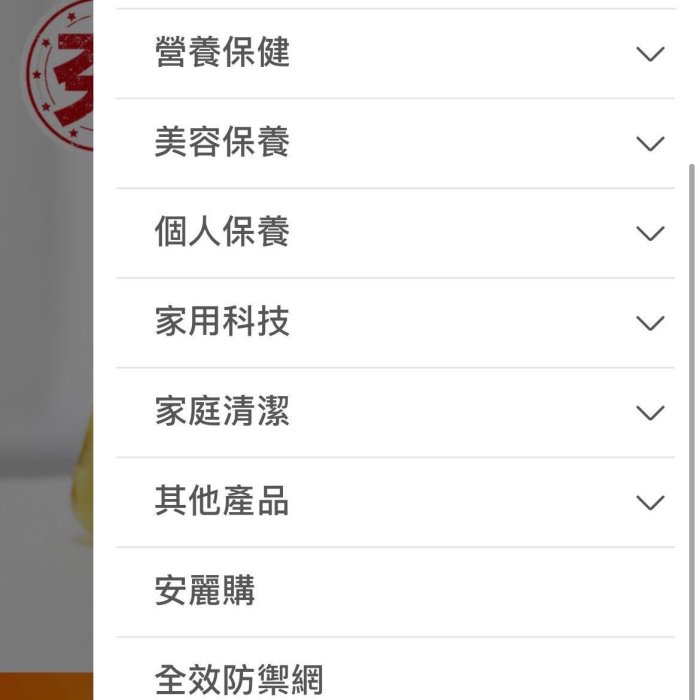Expand the 家庭清潔 menu section
Screen dimensions: 700x700
650,413
